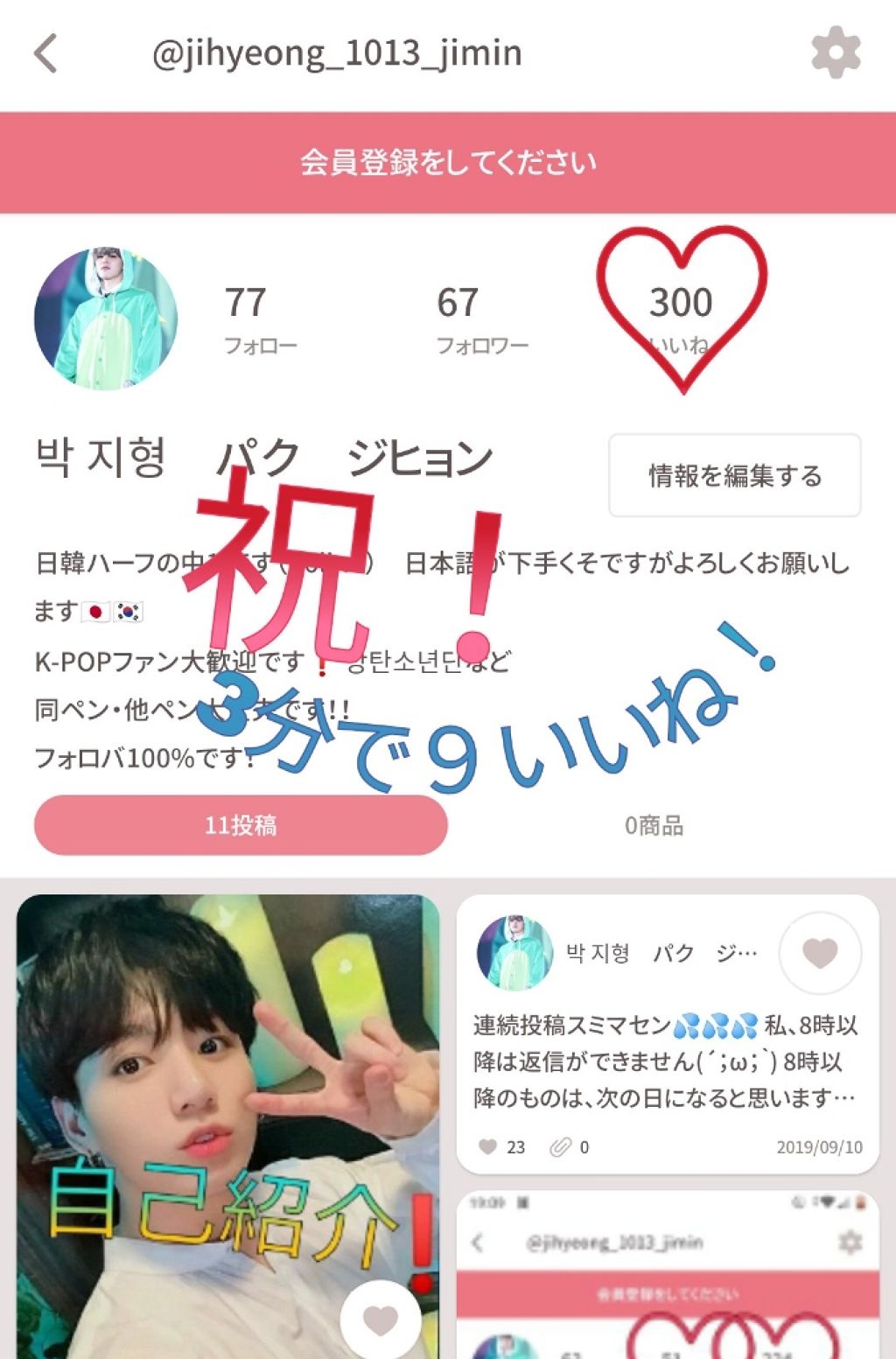This screenshot has height=1359, width=896.
Task: Like the 連続投稿スミマセン post with its heart
Action: tap(819, 953)
